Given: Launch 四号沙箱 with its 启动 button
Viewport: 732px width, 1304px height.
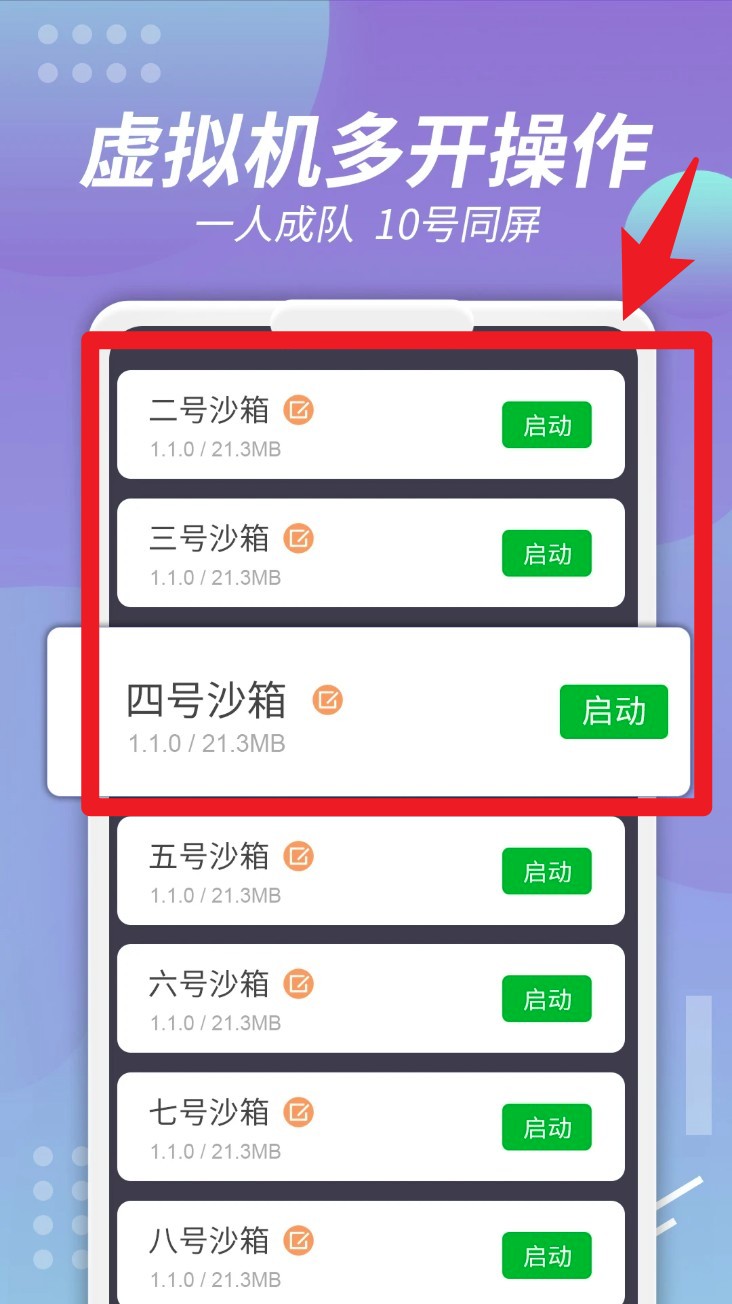Looking at the screenshot, I should pyautogui.click(x=614, y=712).
